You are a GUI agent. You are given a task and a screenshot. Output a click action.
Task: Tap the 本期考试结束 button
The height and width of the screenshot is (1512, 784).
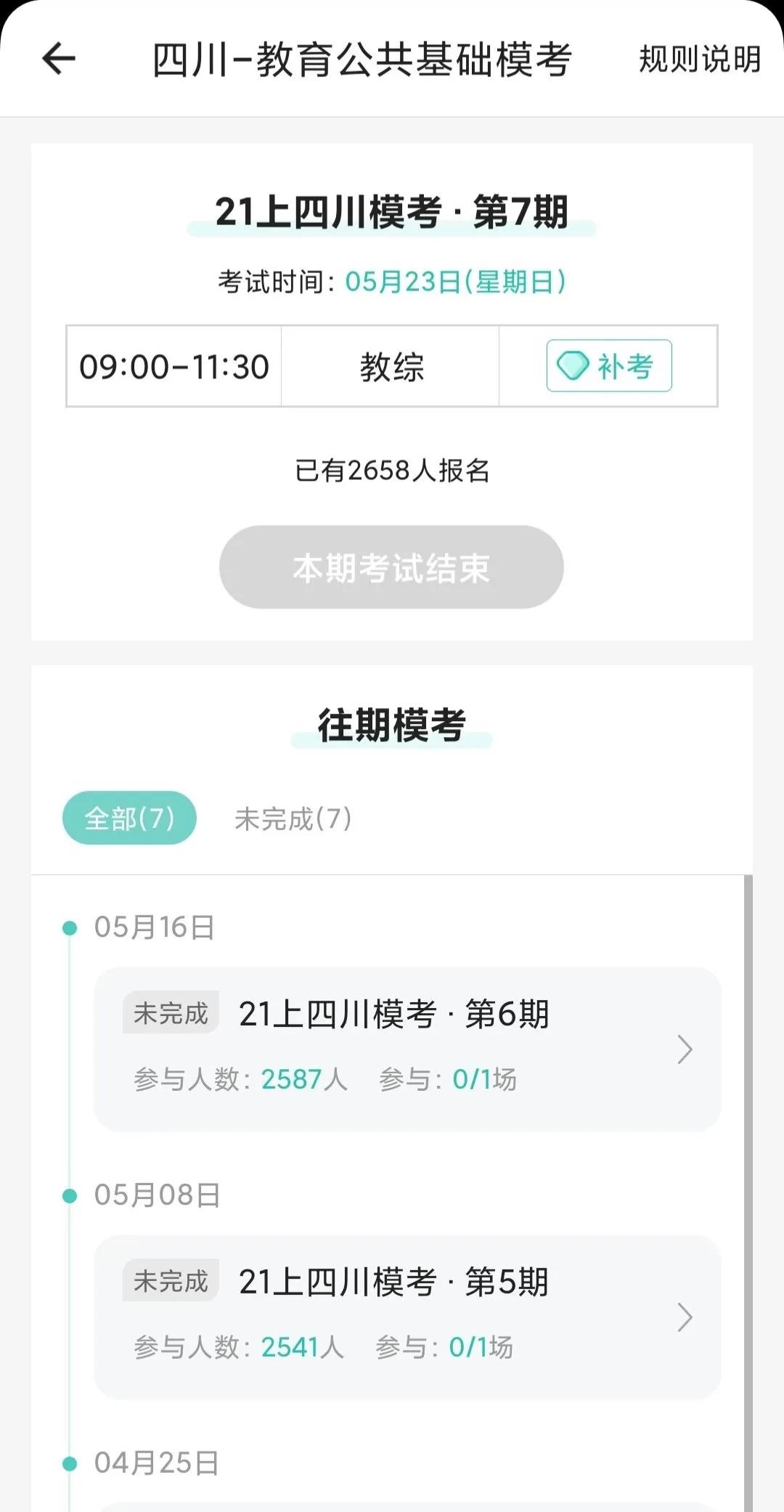coord(391,567)
